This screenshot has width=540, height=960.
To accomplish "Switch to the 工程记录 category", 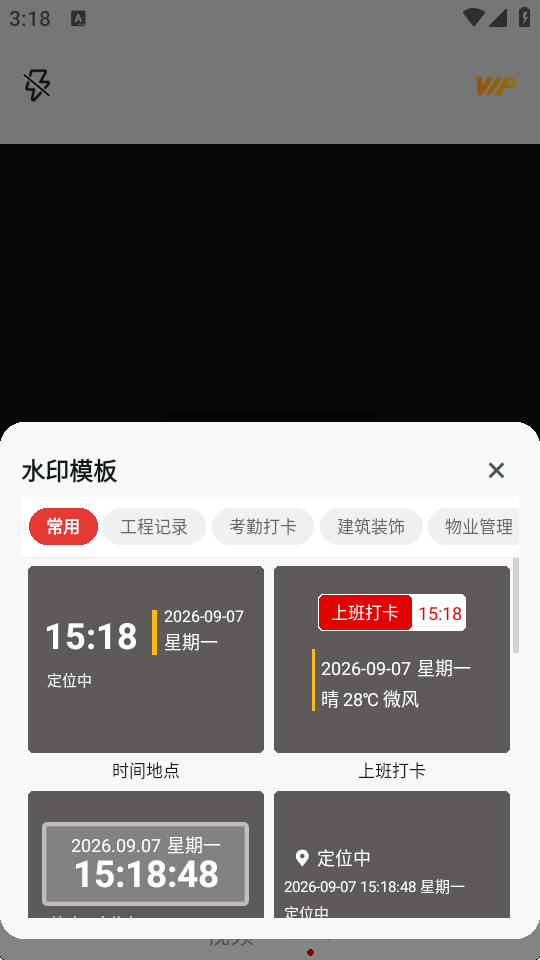I will coord(154,527).
